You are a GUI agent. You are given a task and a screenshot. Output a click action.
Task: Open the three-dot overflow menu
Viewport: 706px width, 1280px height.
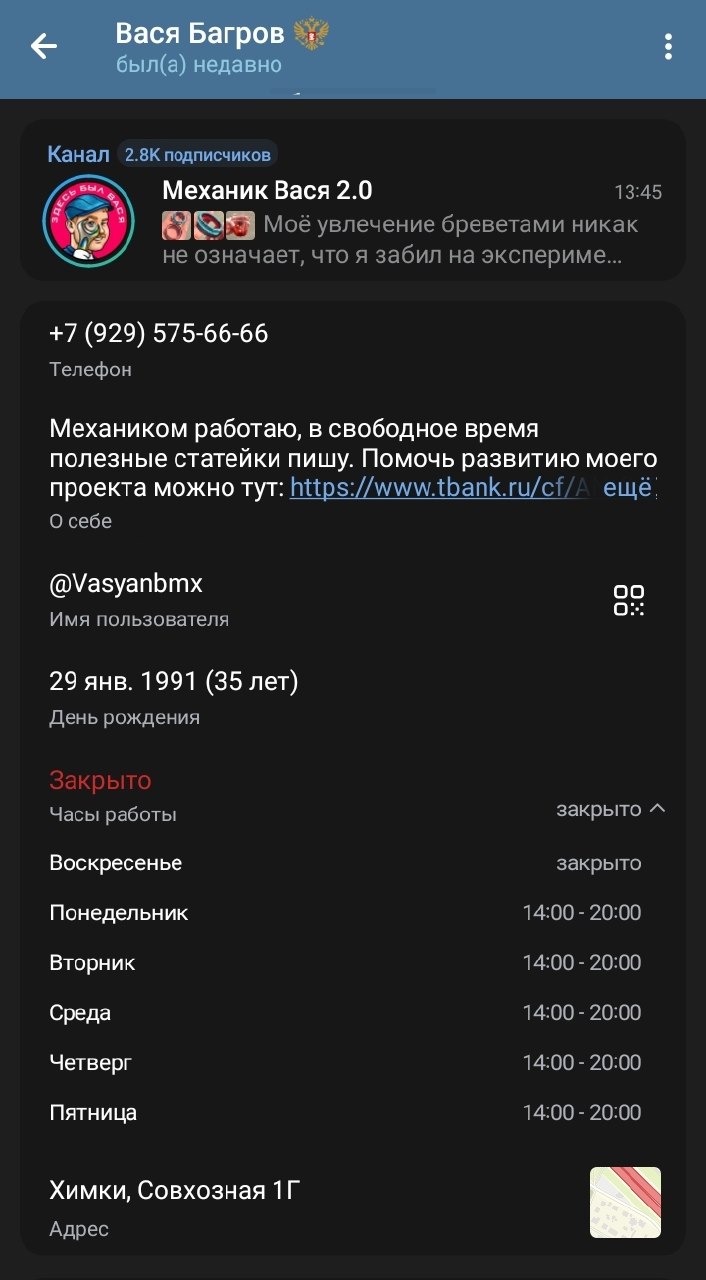pos(667,46)
